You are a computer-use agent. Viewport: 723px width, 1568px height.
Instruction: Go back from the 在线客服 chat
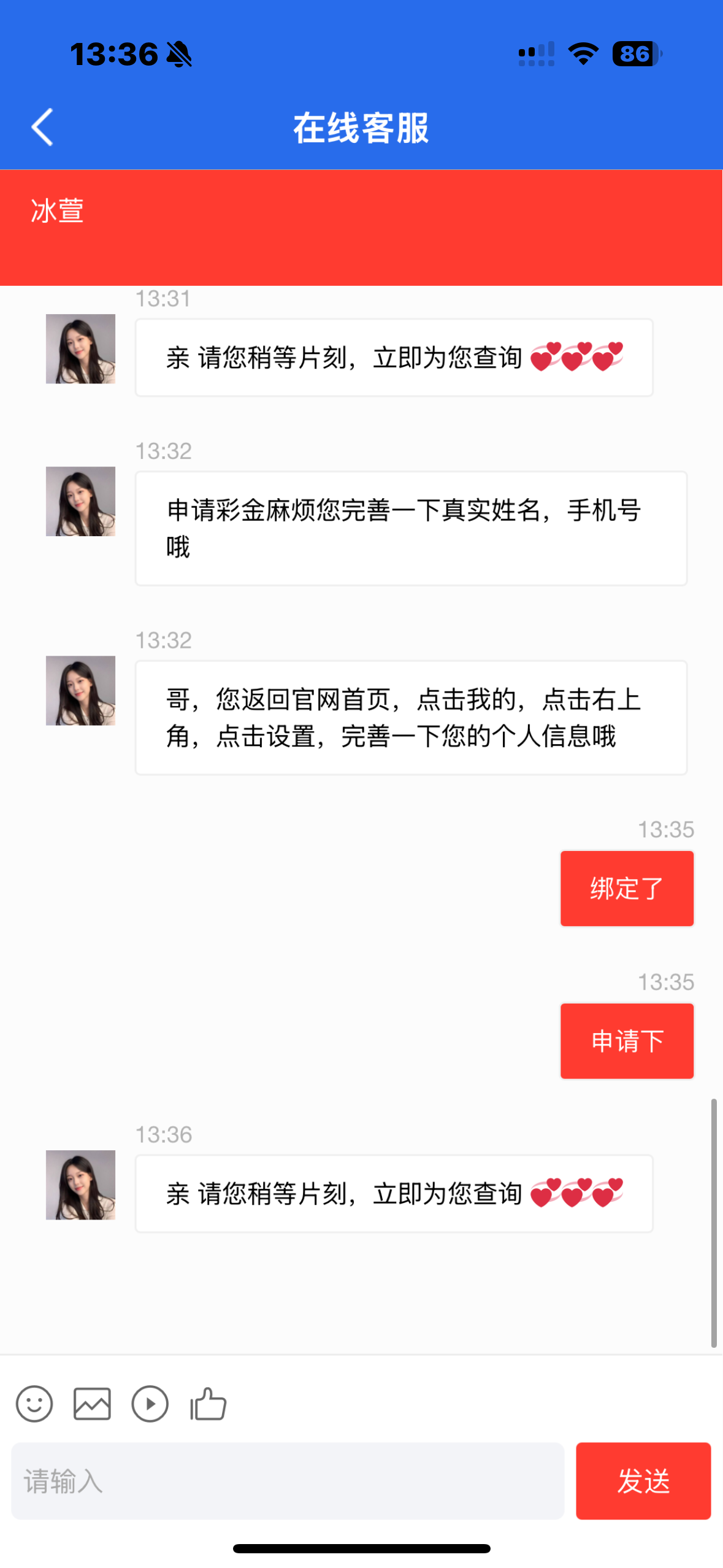42,128
